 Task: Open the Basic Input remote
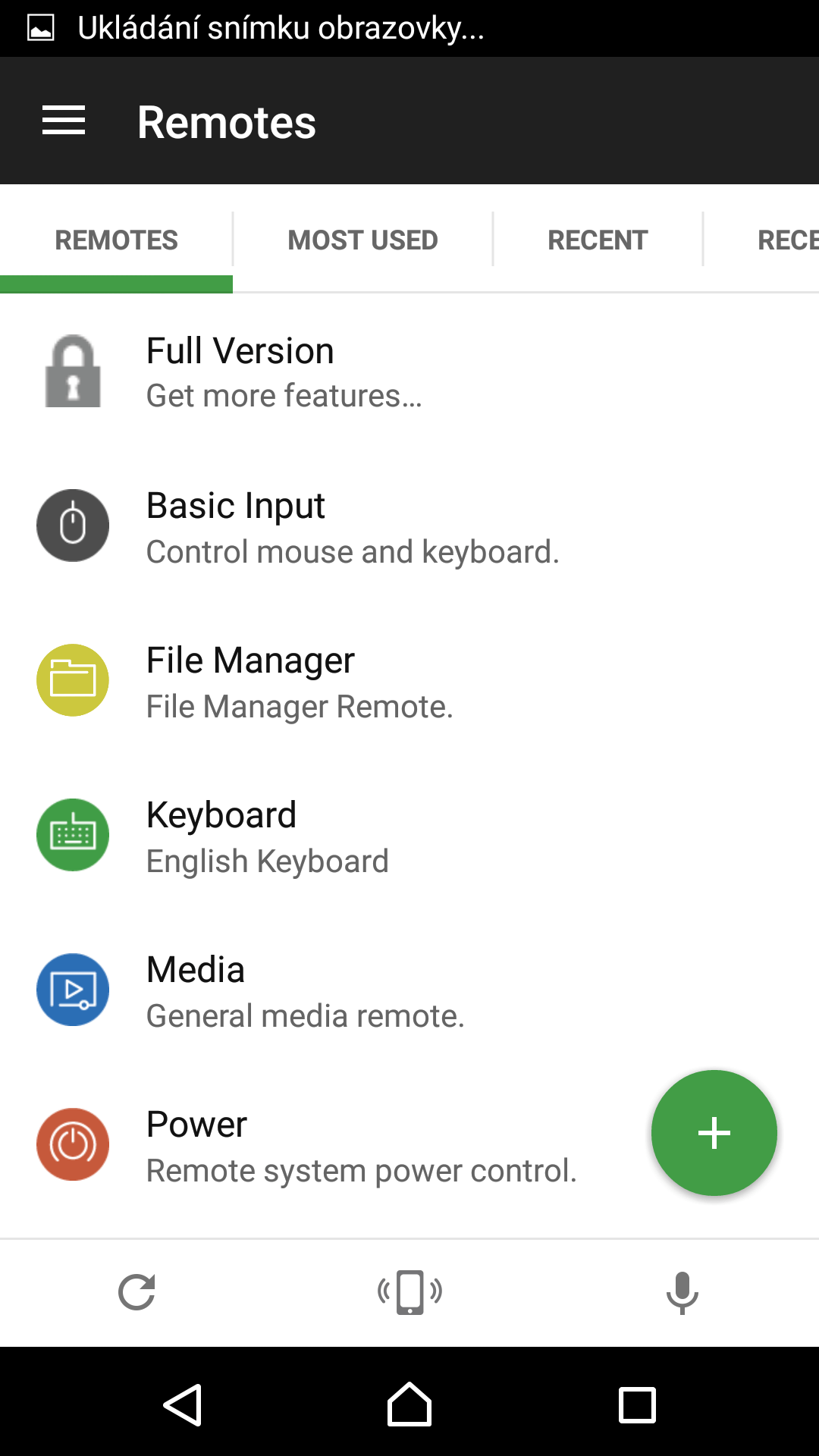pyautogui.click(x=409, y=526)
